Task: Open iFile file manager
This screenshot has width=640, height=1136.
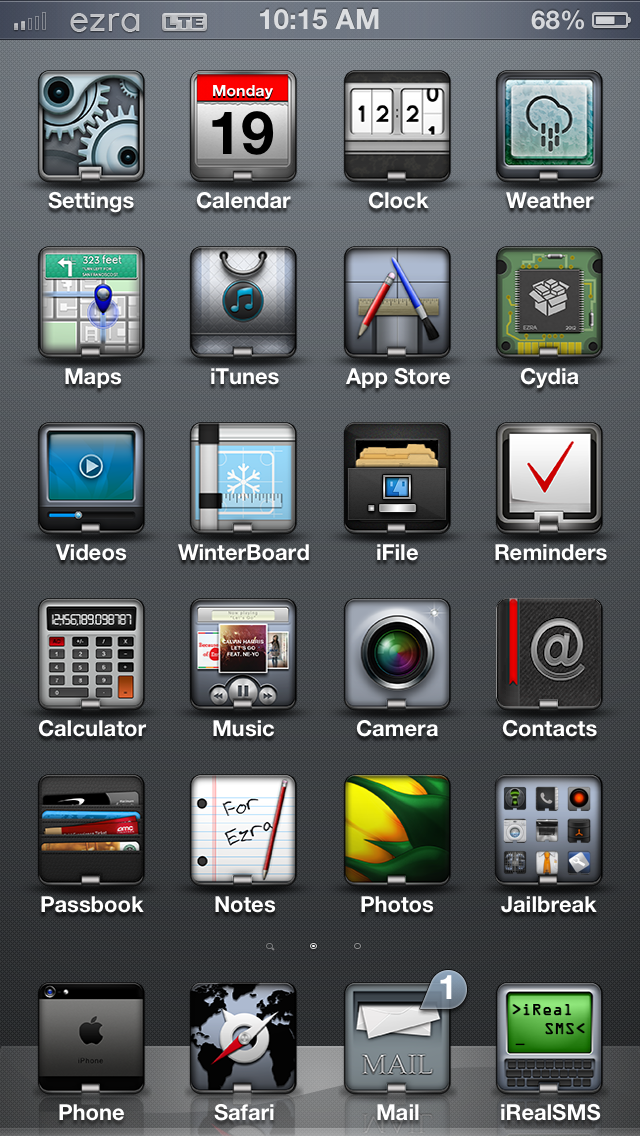Action: (397, 478)
